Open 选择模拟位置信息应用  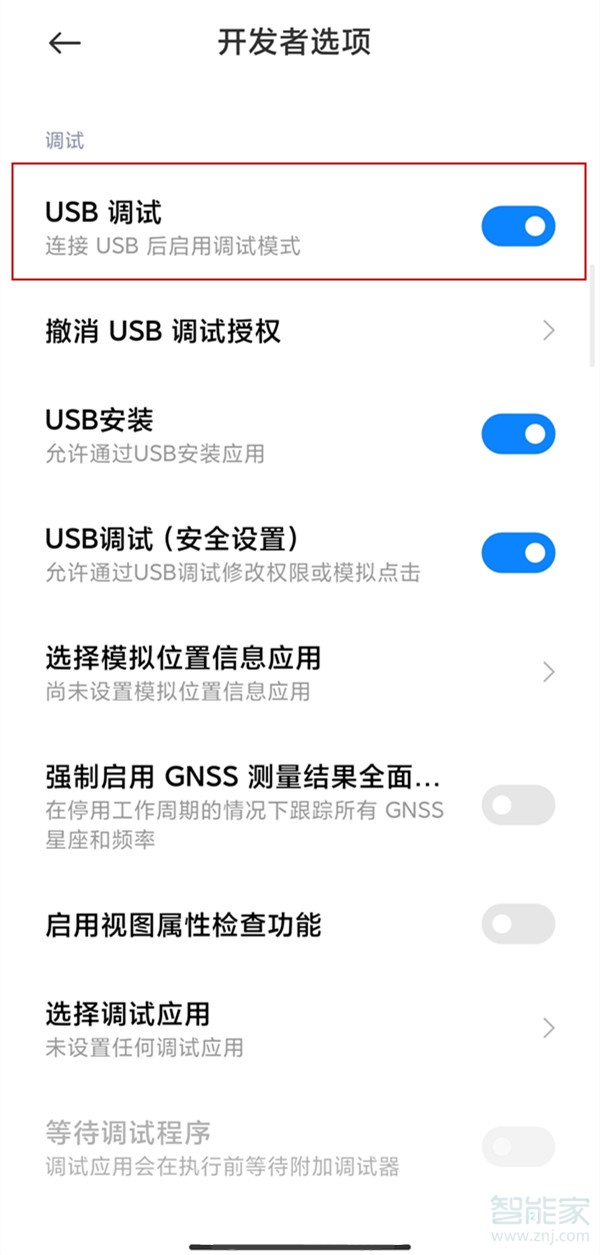coord(300,672)
